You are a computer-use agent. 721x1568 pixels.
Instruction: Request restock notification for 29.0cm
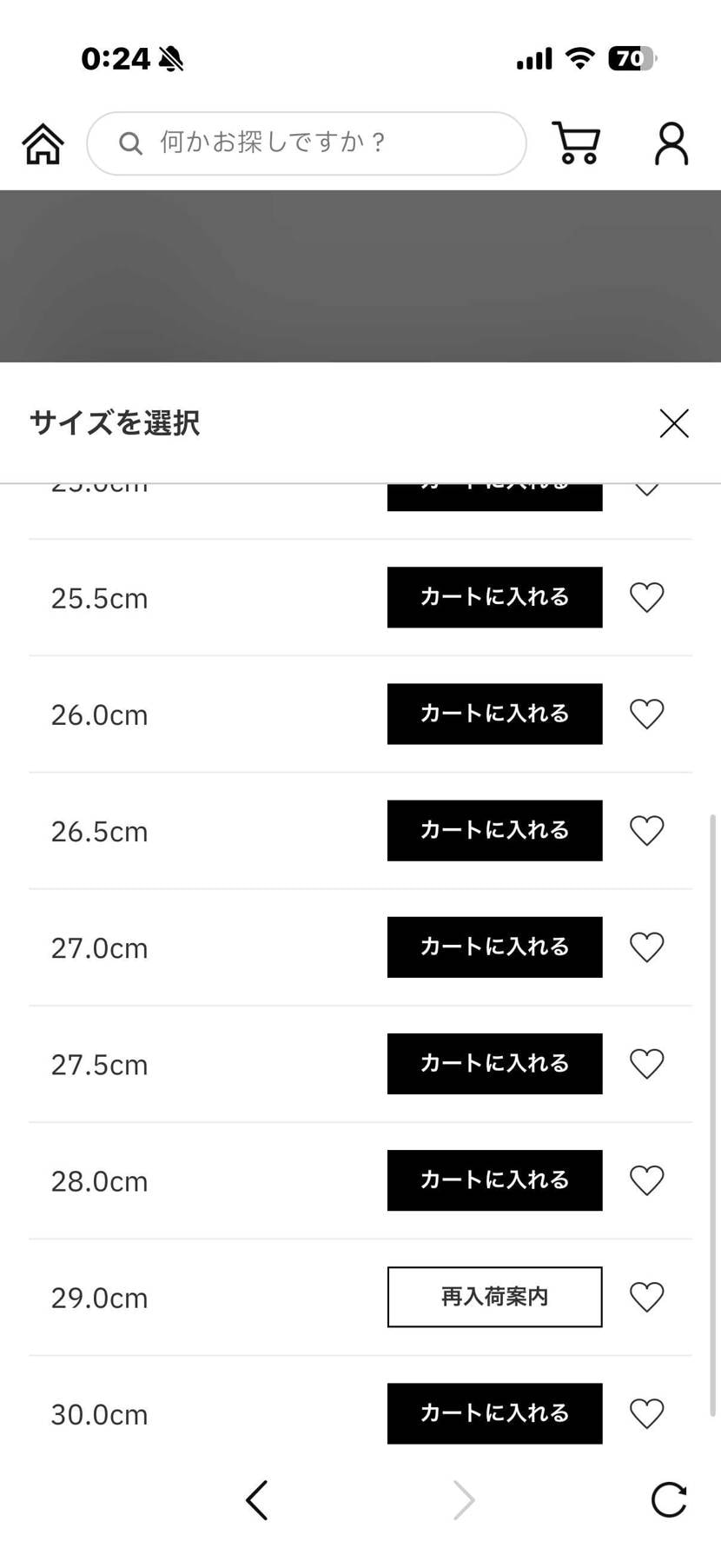coord(493,1297)
